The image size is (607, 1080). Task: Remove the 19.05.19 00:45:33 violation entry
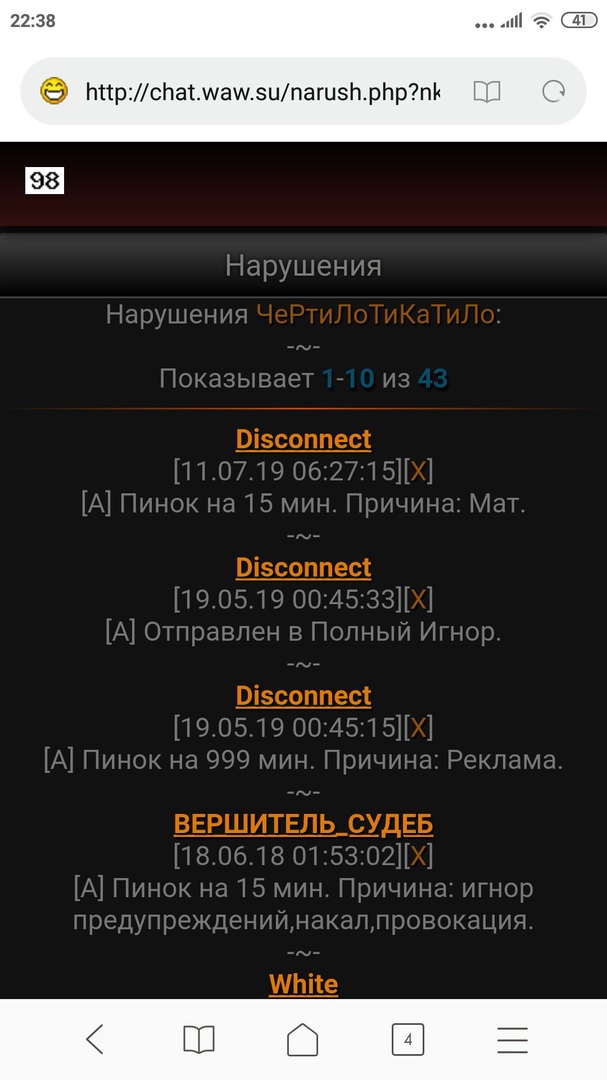(x=421, y=599)
